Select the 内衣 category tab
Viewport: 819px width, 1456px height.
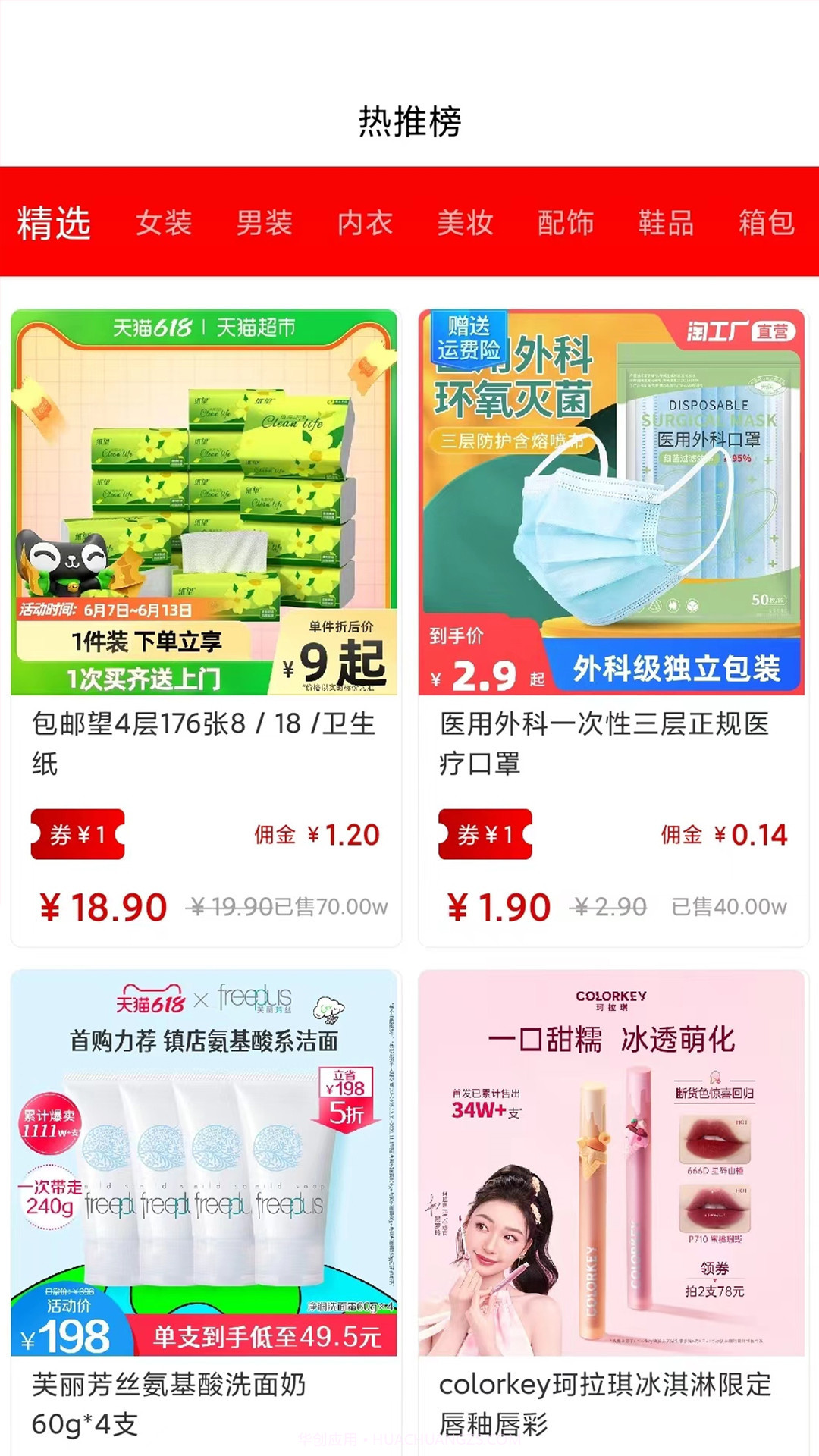point(366,224)
